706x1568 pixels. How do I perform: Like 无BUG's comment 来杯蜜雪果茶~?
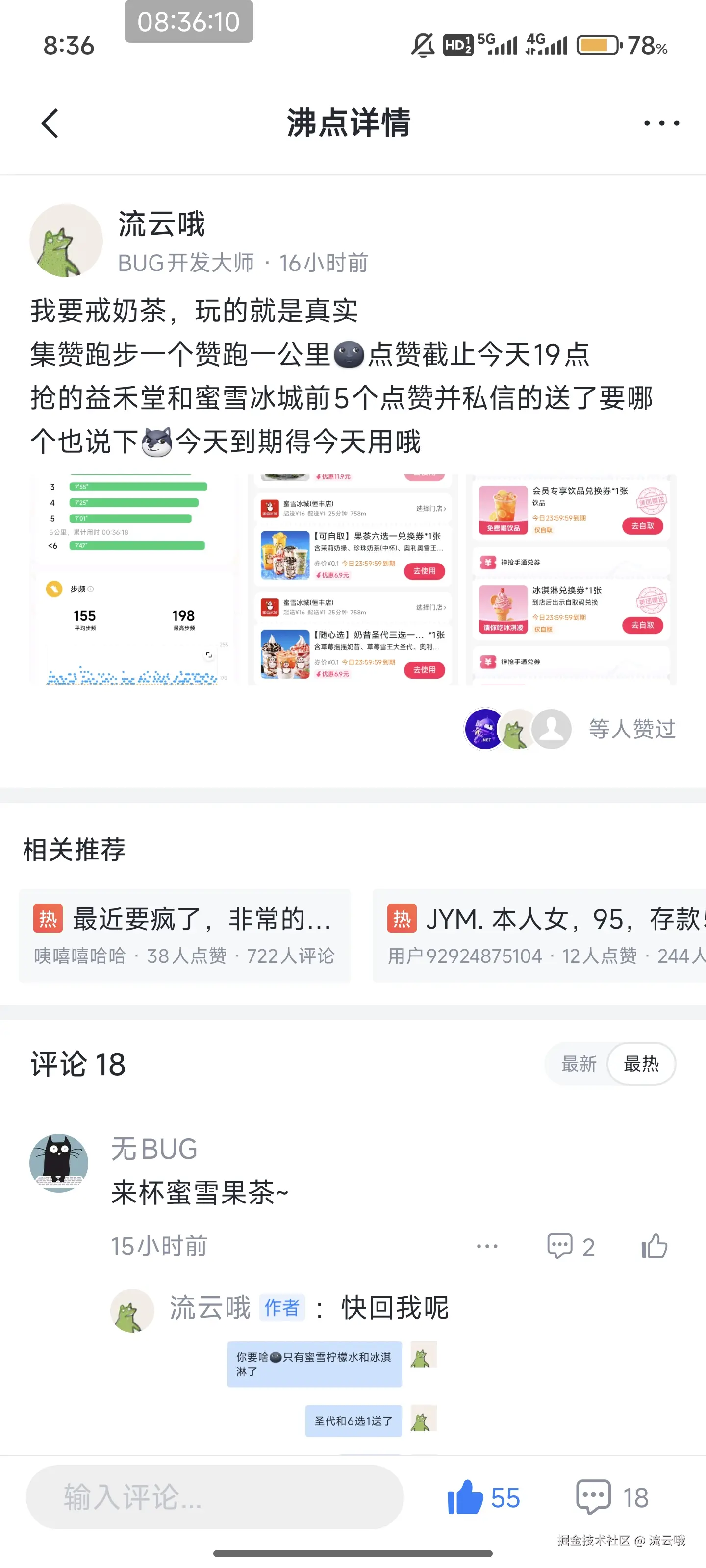point(654,1246)
